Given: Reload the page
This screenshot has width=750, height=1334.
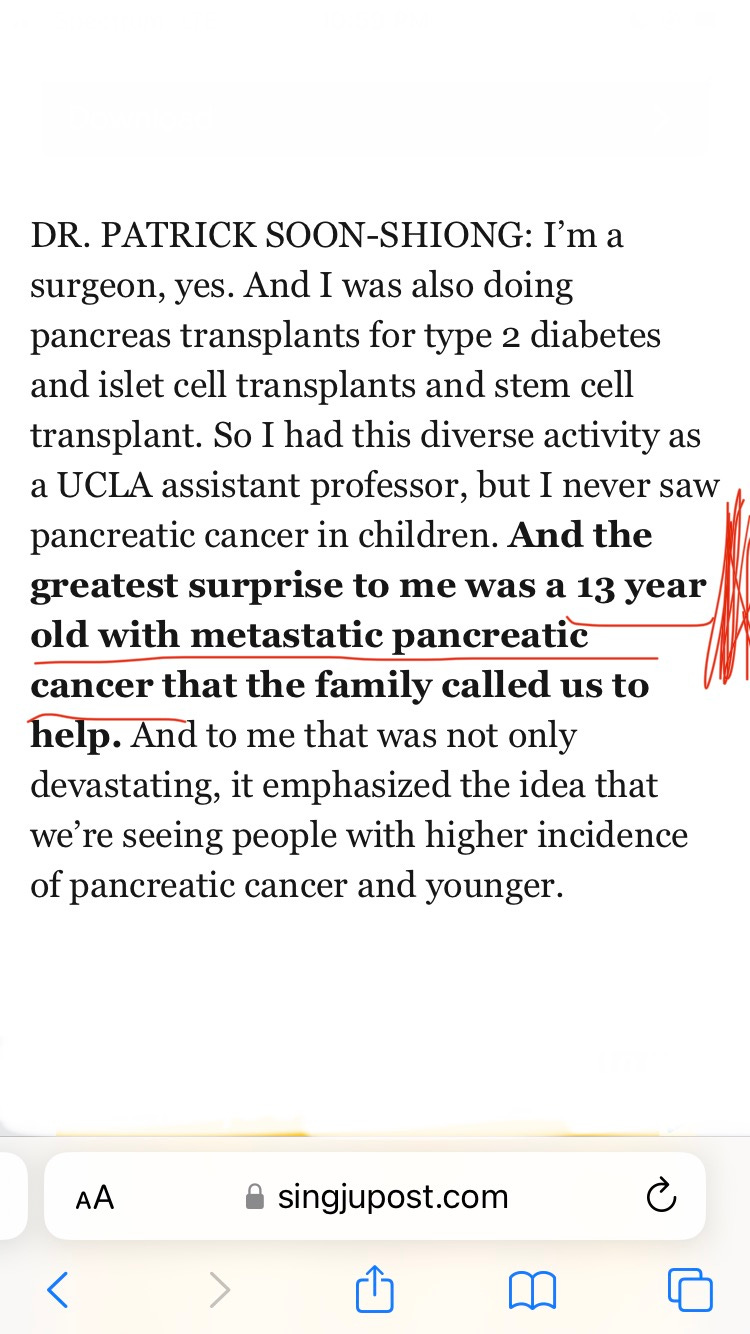Looking at the screenshot, I should pos(661,1195).
